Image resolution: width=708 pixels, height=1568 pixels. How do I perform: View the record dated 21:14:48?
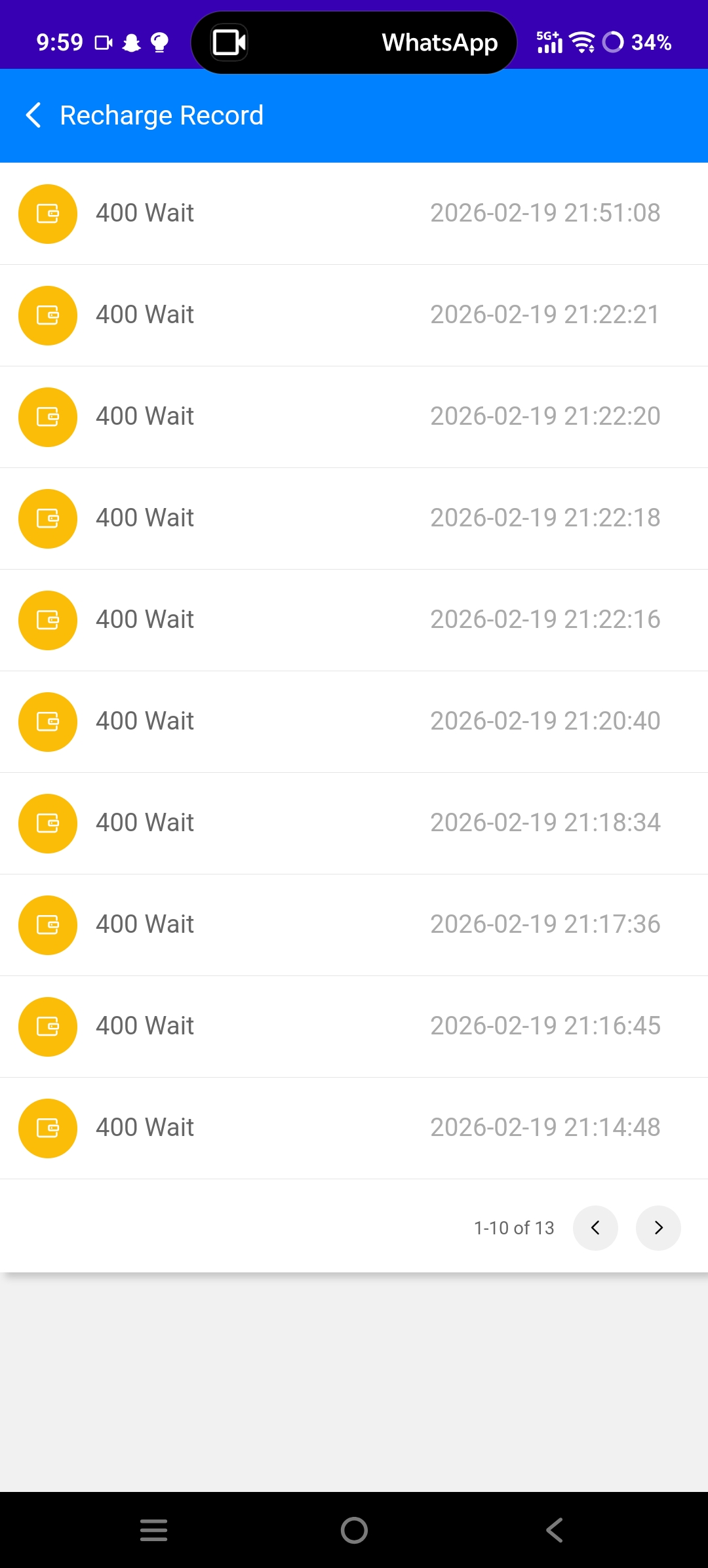coord(354,1128)
